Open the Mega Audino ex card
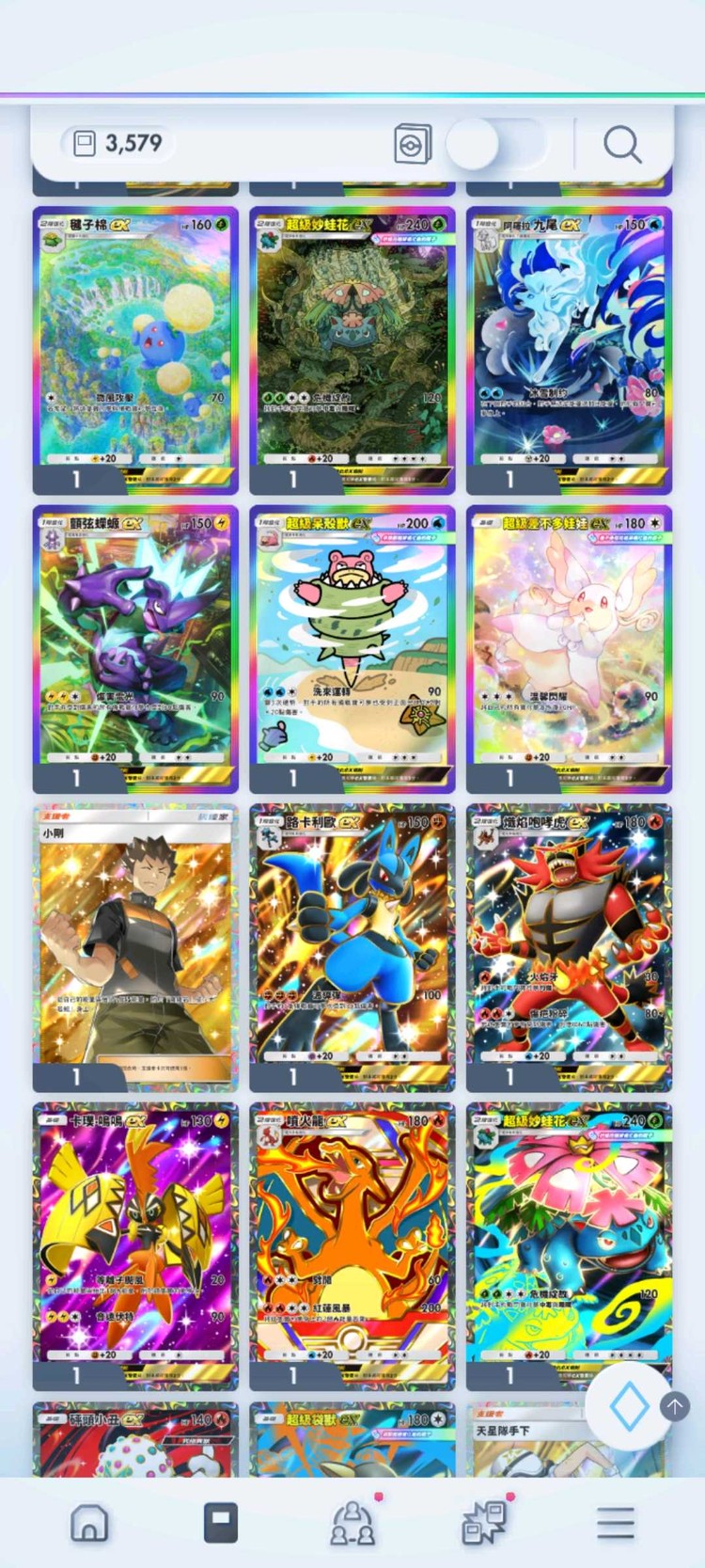705x1568 pixels. pyautogui.click(x=570, y=649)
